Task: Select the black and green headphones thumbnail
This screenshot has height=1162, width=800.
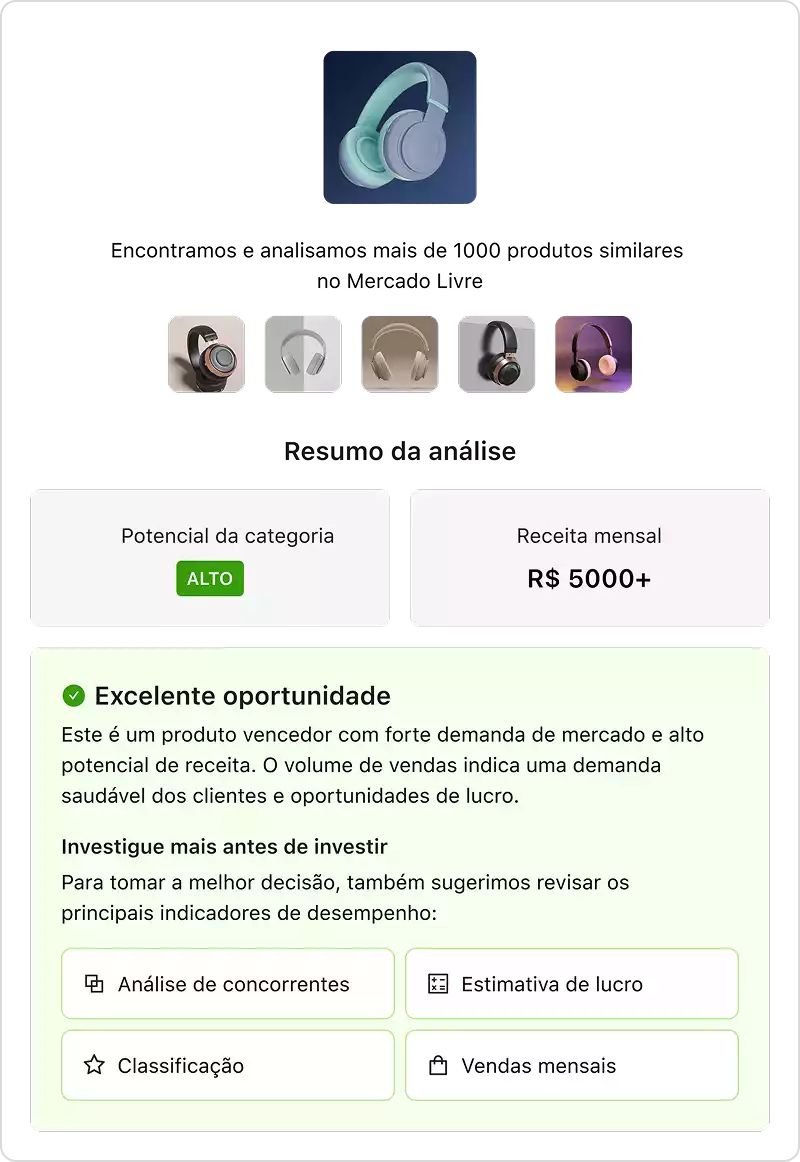Action: coord(496,355)
